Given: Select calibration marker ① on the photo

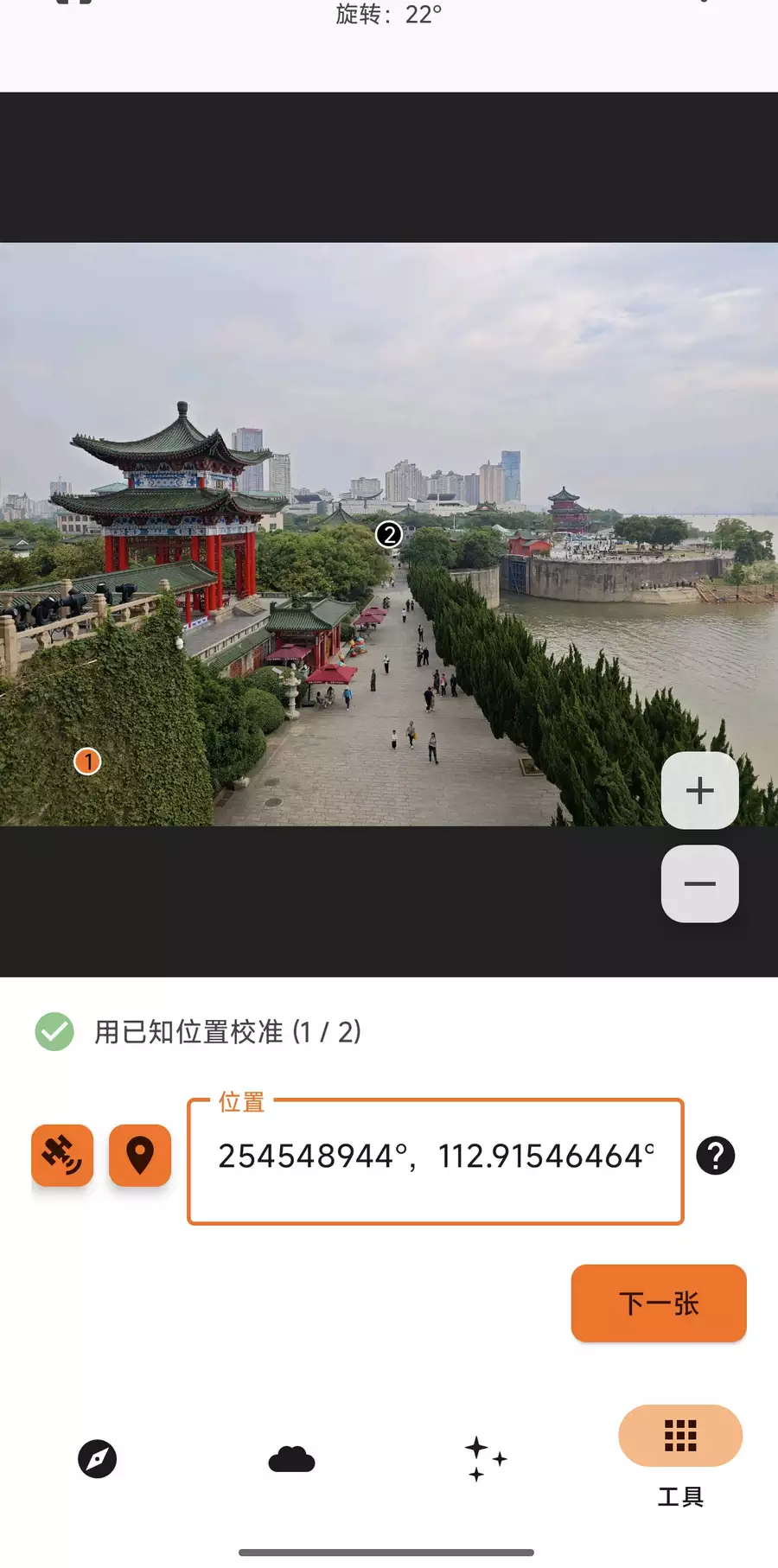Looking at the screenshot, I should pos(86,762).
